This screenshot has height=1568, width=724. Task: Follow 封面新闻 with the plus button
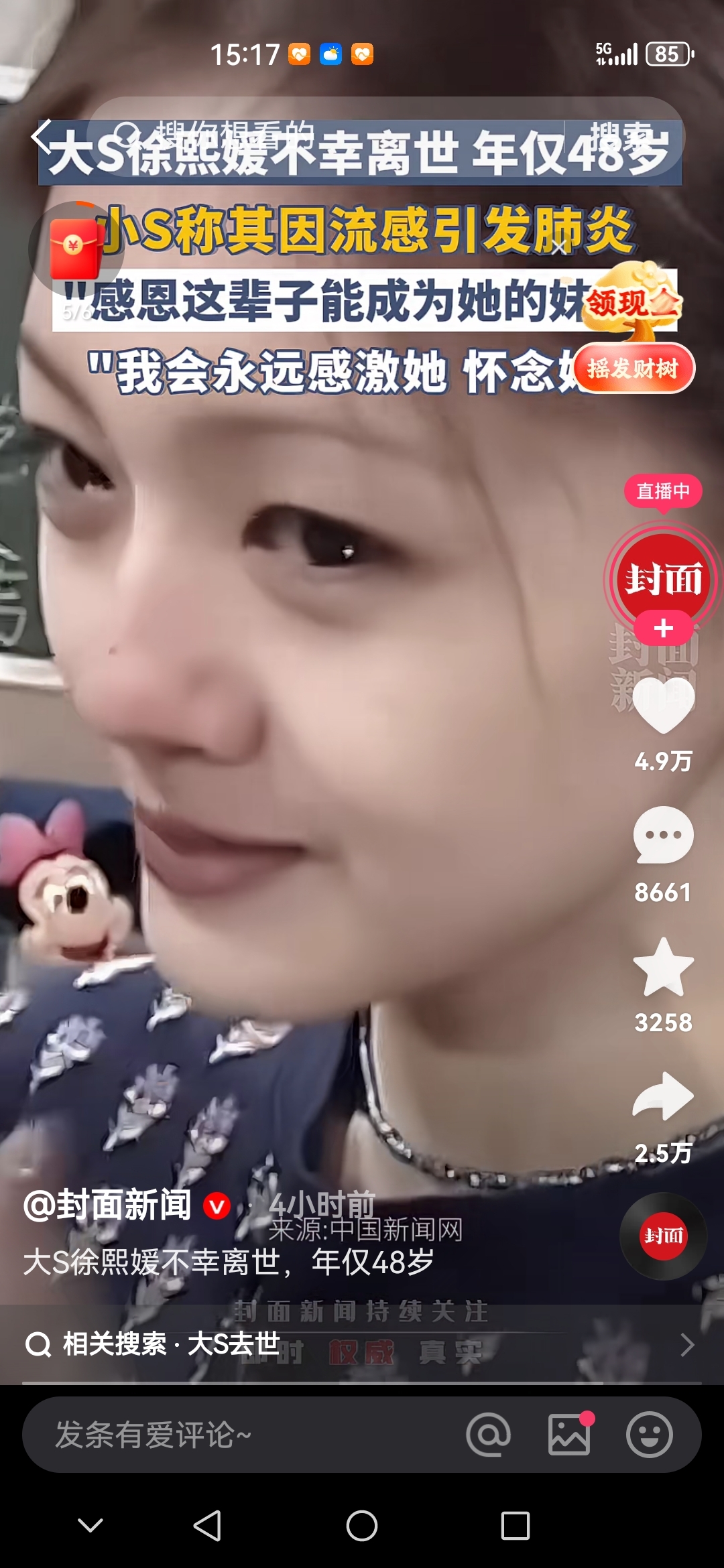pos(663,628)
